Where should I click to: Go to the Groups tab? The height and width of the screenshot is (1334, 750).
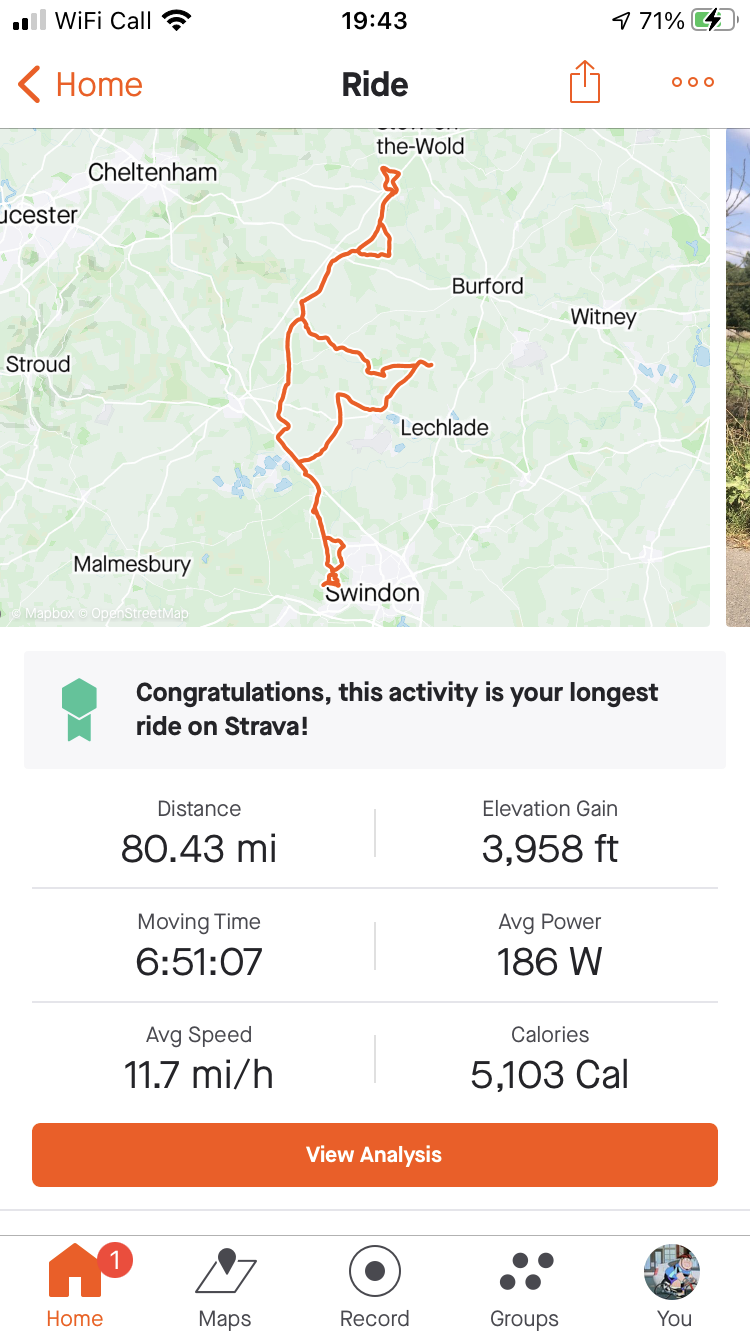coord(525,1287)
